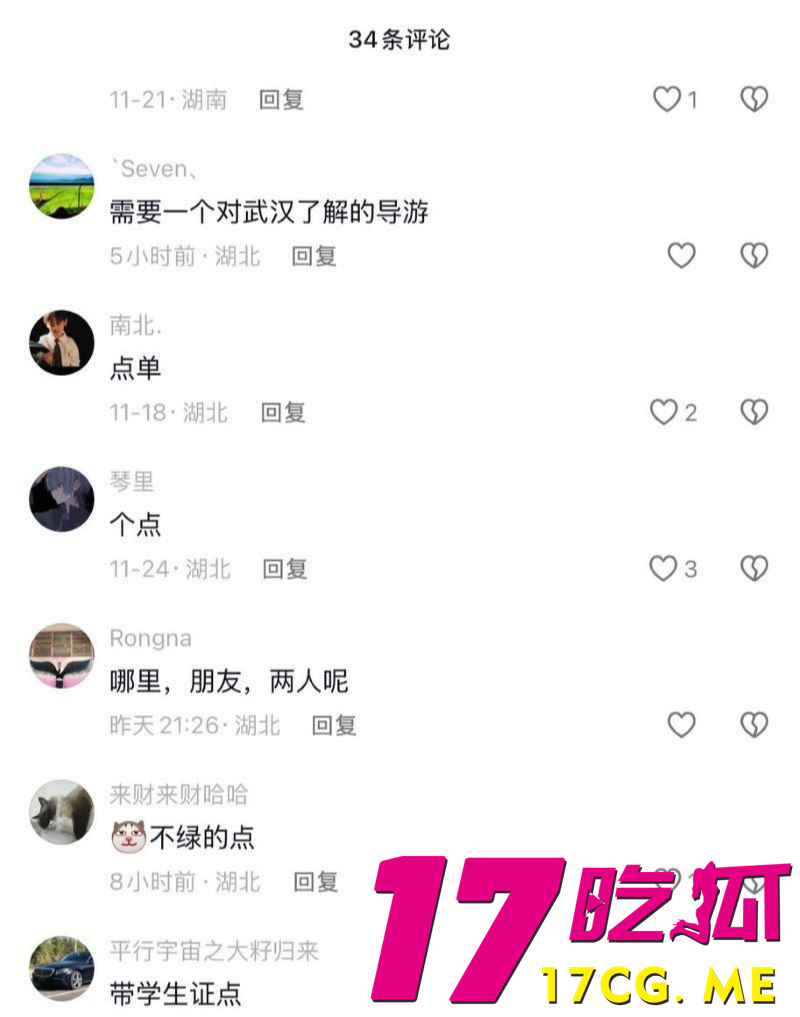Open 南北's profile avatar
This screenshot has height=1017, width=800.
tap(62, 342)
